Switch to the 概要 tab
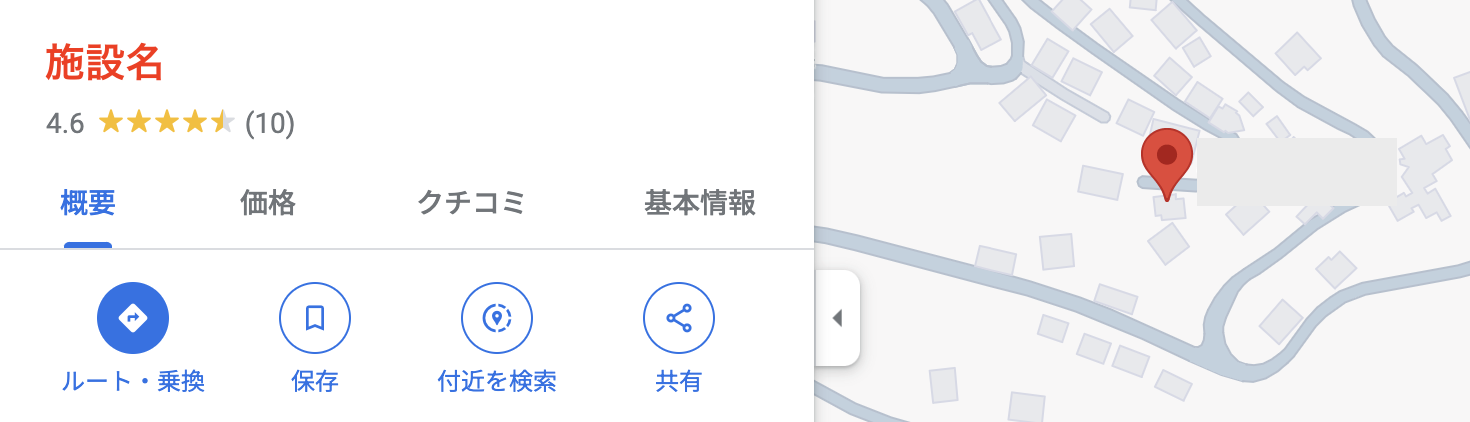This screenshot has height=422, width=1470. [x=88, y=204]
